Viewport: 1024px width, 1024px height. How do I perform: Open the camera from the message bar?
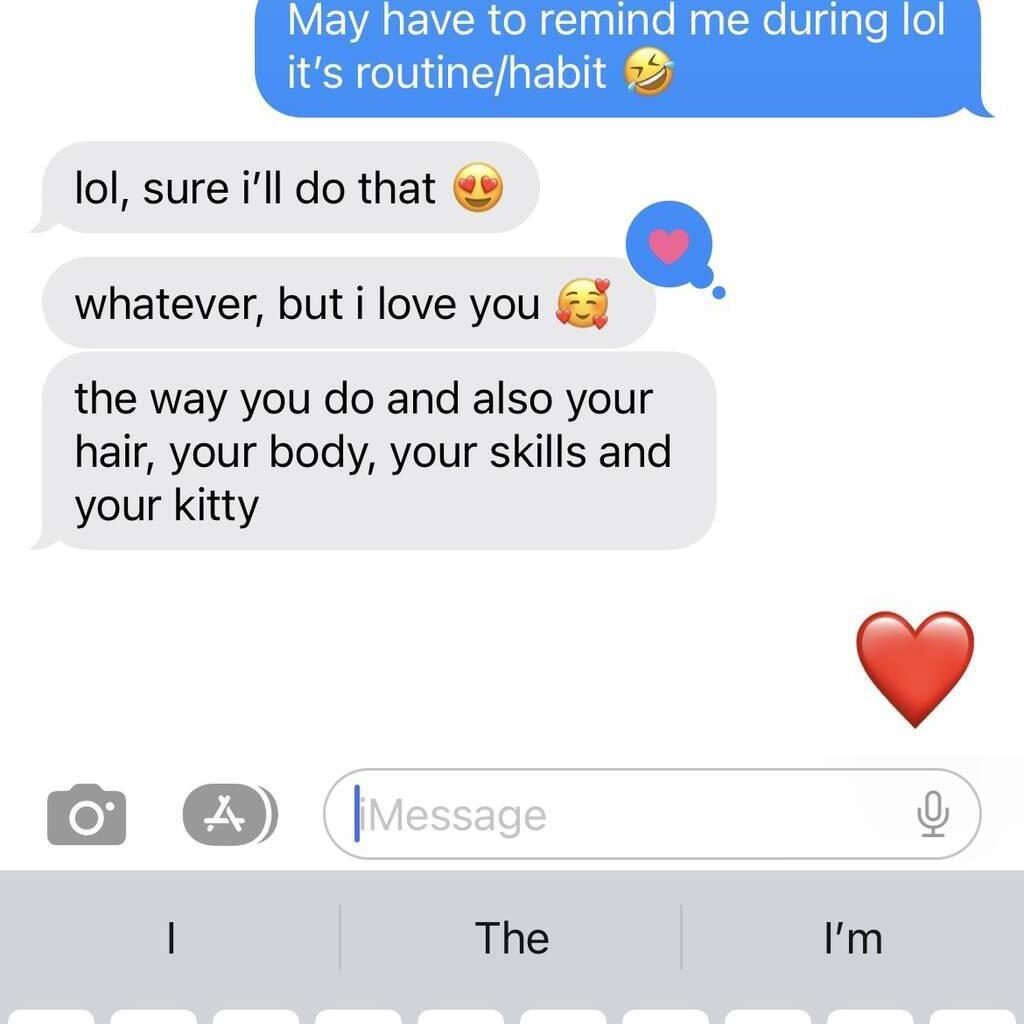pos(87,815)
